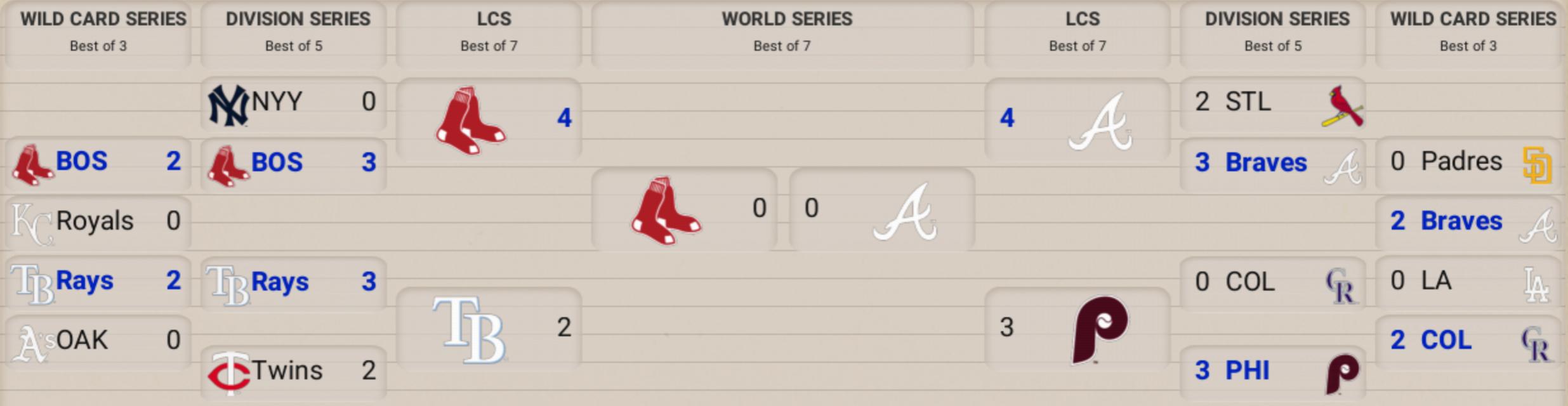Tap the PHI Division Series entry
Image resolution: width=1568 pixels, height=406 pixels.
coord(1272,370)
